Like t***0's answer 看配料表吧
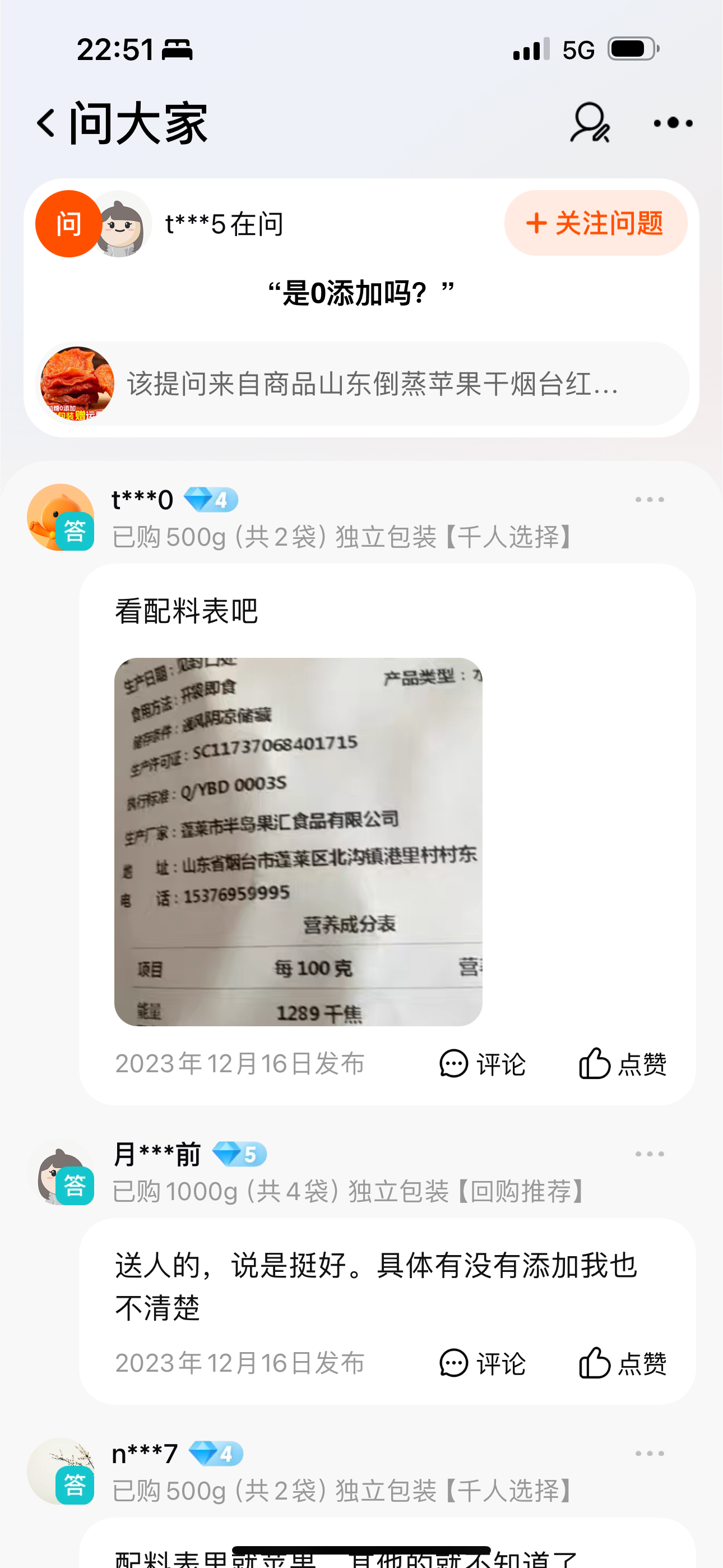The height and width of the screenshot is (1568, 723). (622, 1064)
